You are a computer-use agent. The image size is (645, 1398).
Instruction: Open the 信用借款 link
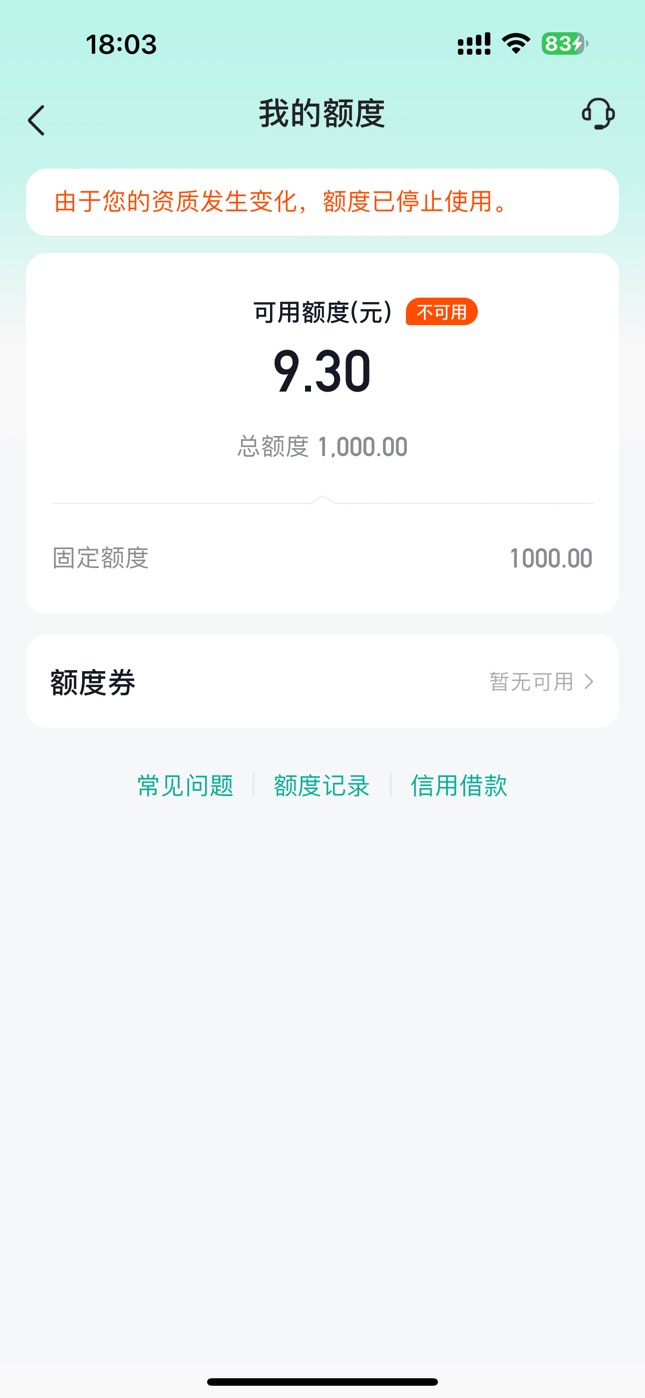pyautogui.click(x=459, y=786)
